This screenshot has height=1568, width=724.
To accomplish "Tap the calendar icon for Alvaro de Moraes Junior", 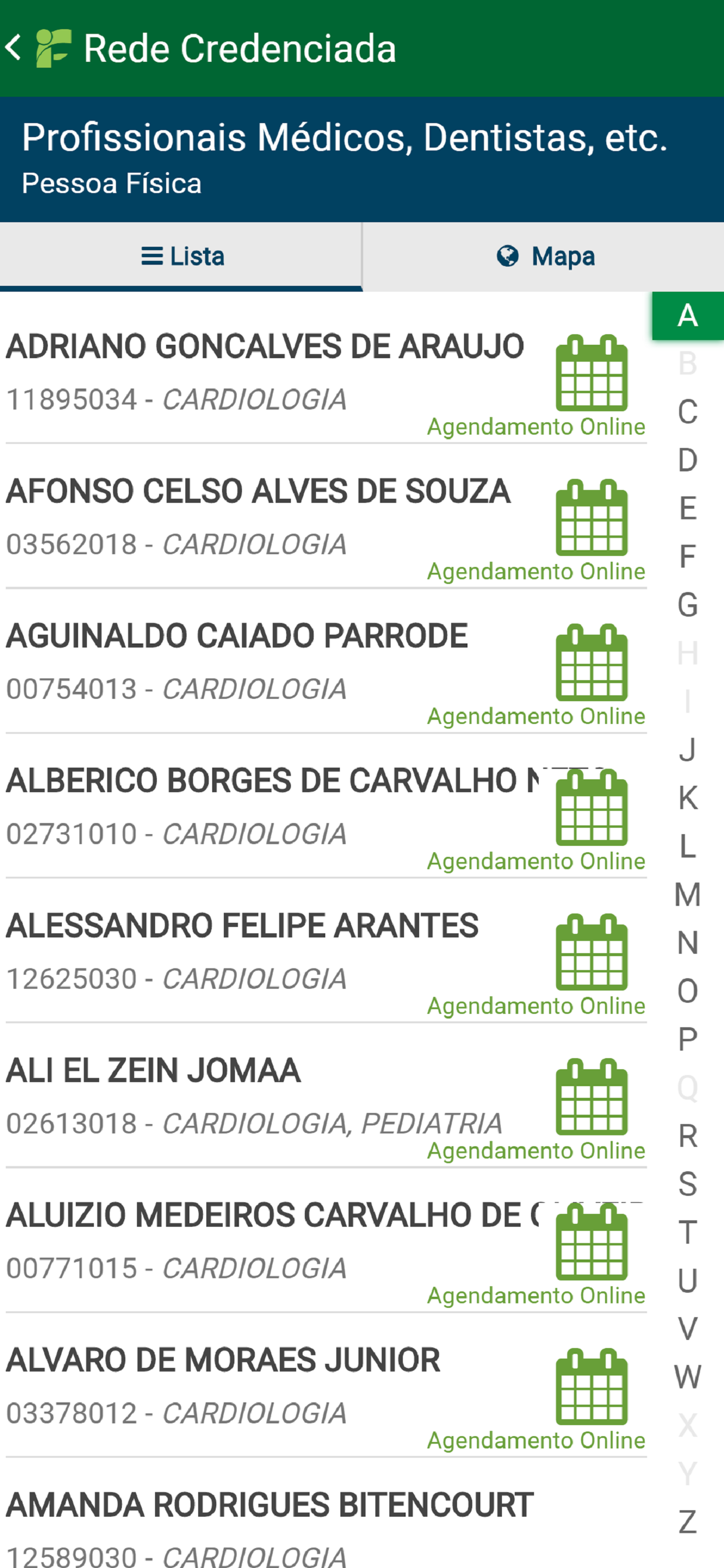I will click(591, 1387).
